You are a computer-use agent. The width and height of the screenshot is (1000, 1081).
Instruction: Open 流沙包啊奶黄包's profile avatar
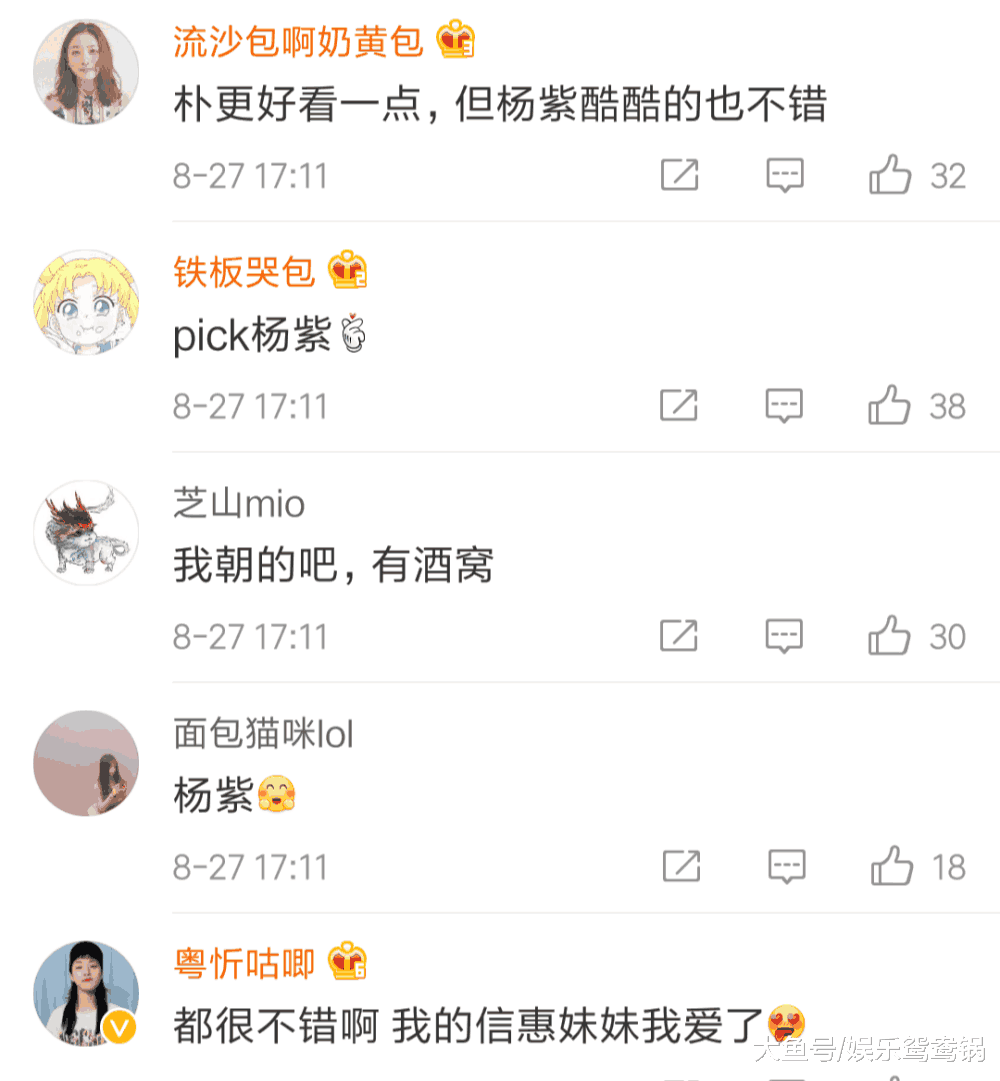tap(86, 72)
